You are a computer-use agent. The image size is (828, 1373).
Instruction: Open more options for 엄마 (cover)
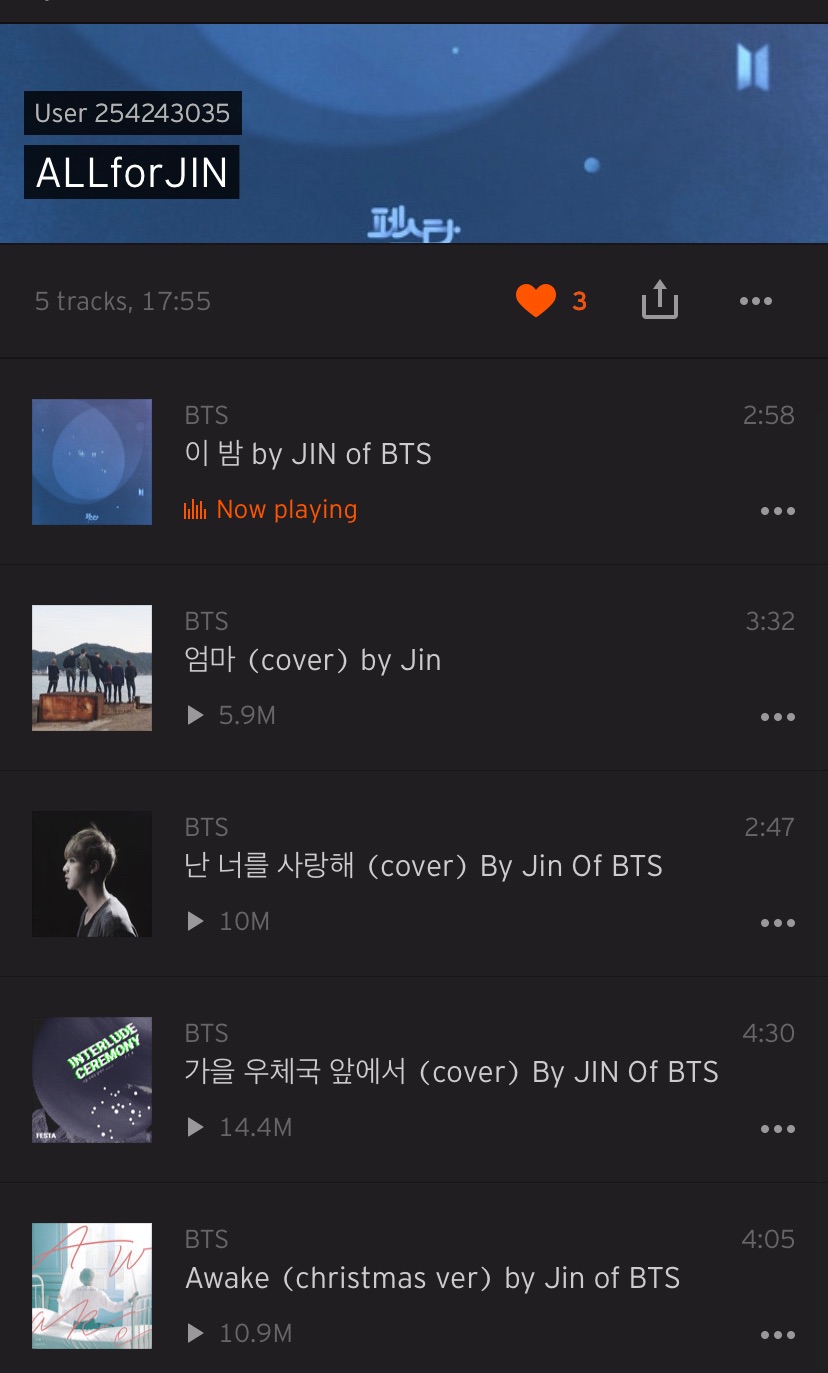(777, 717)
